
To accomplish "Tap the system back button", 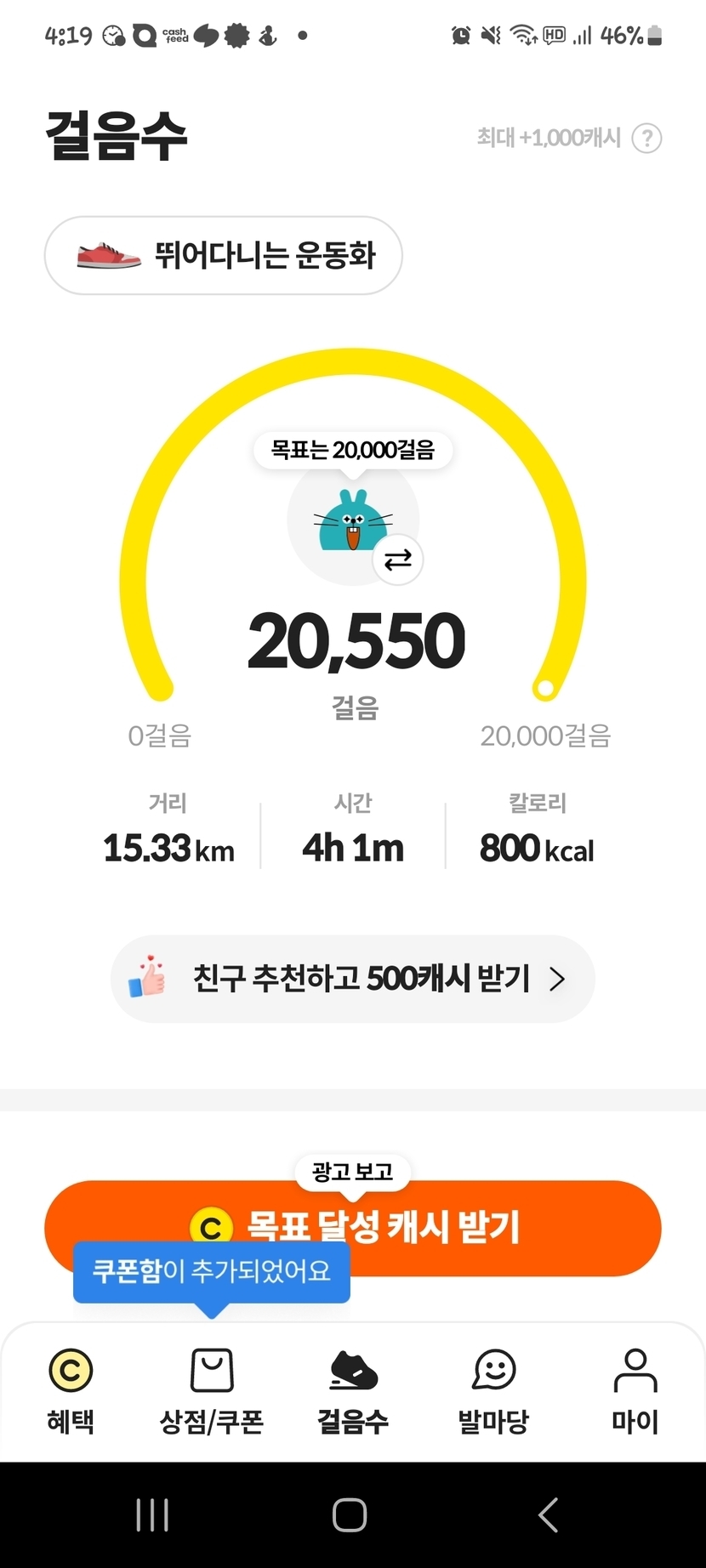I will pyautogui.click(x=549, y=1514).
